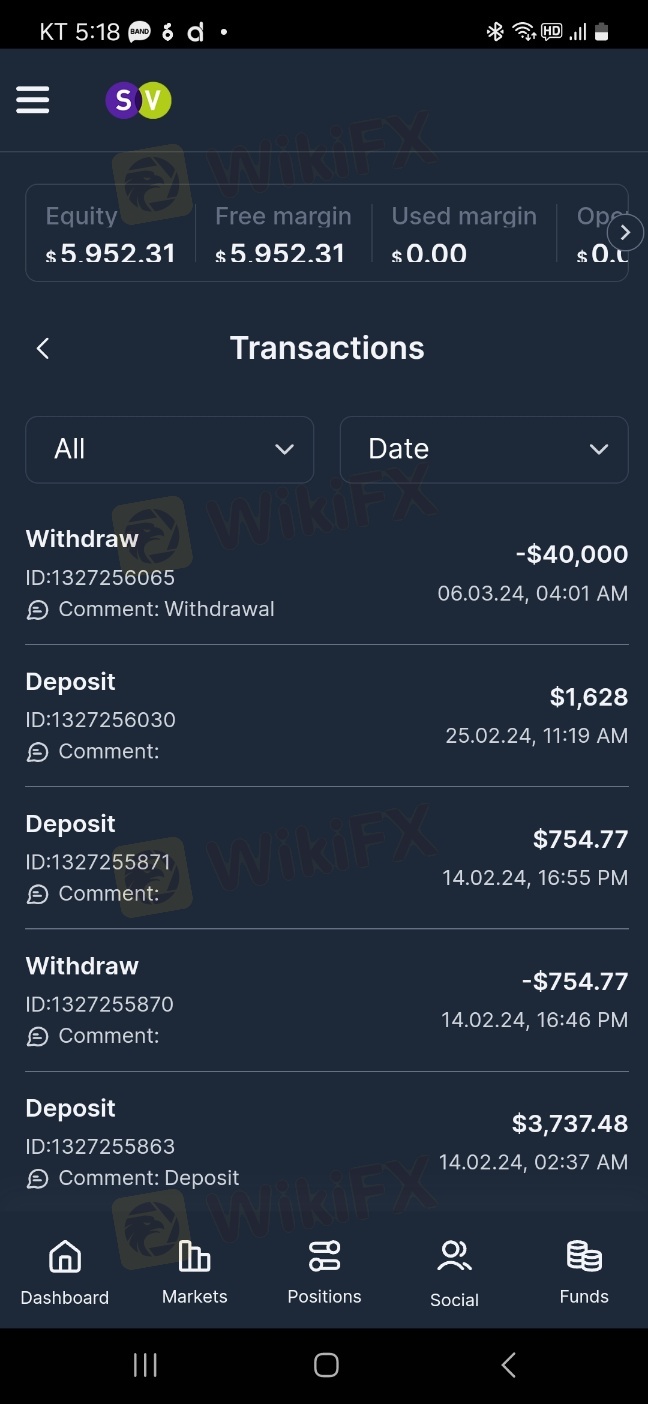Viewport: 648px width, 1404px height.
Task: Go to the system home screen
Action: (x=325, y=1365)
